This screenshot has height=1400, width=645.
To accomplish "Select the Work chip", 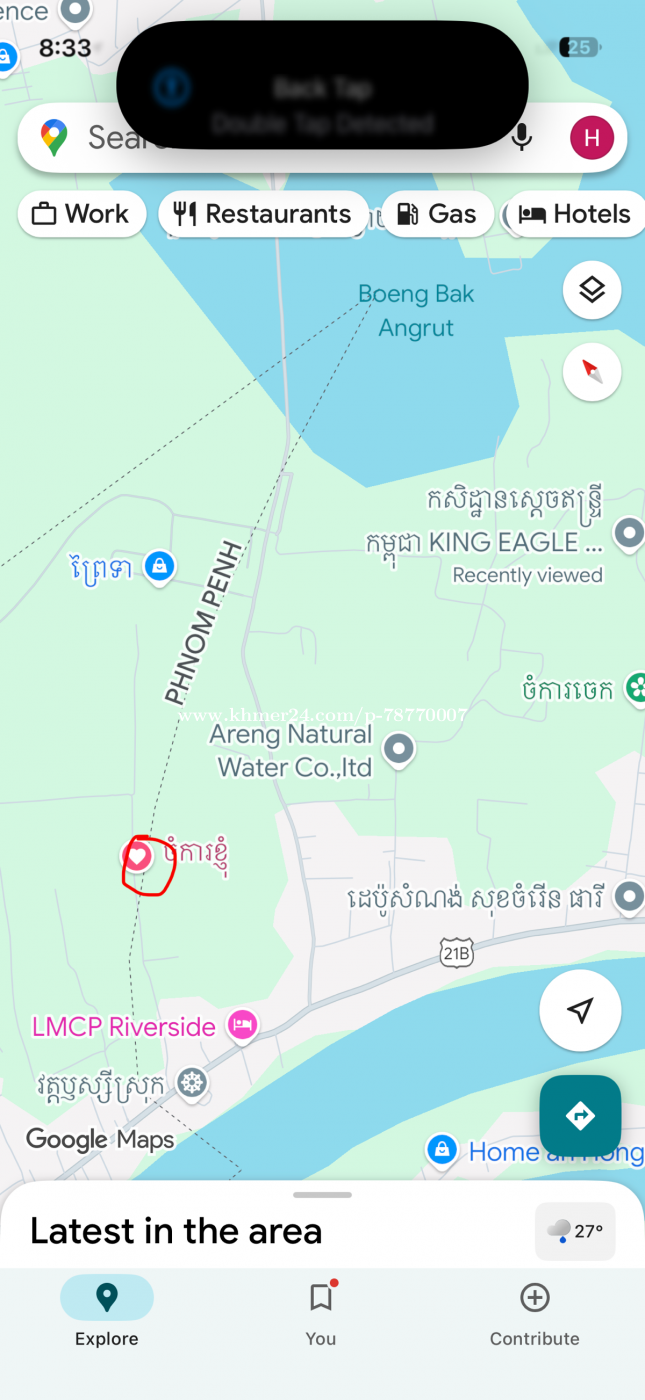I will [x=82, y=214].
